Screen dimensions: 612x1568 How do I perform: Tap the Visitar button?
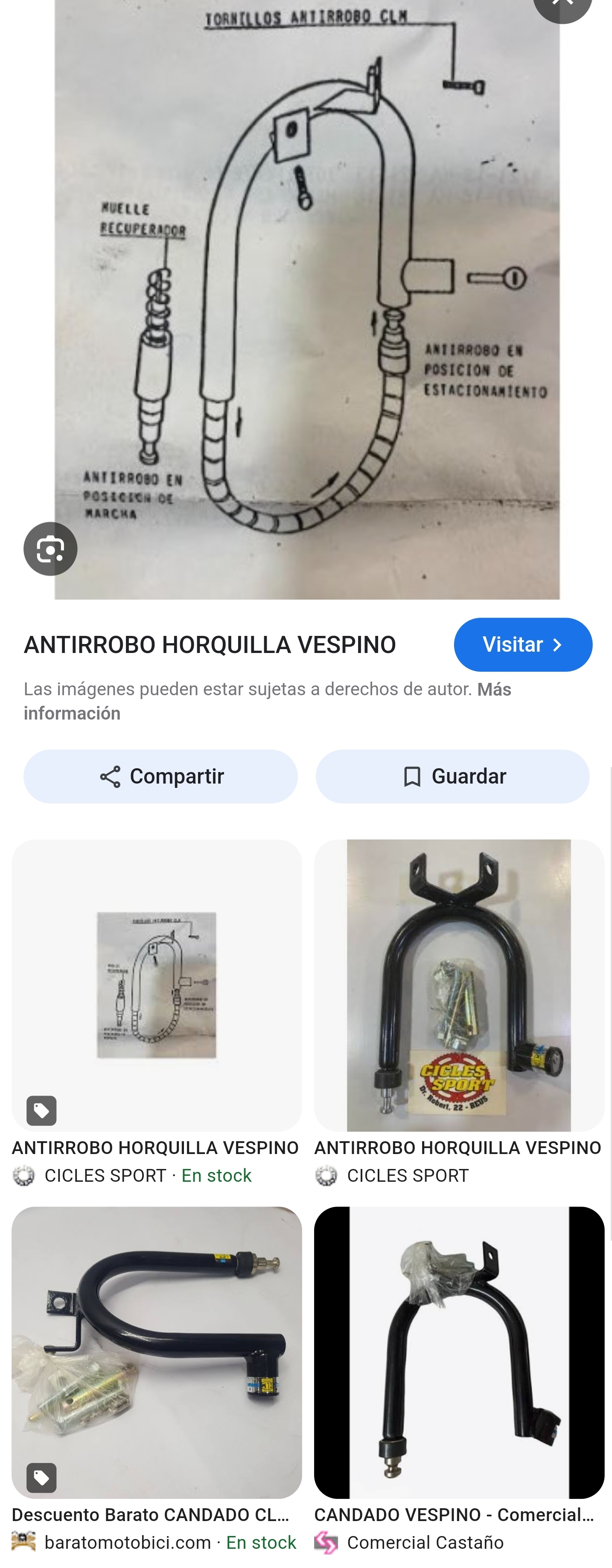(522, 644)
